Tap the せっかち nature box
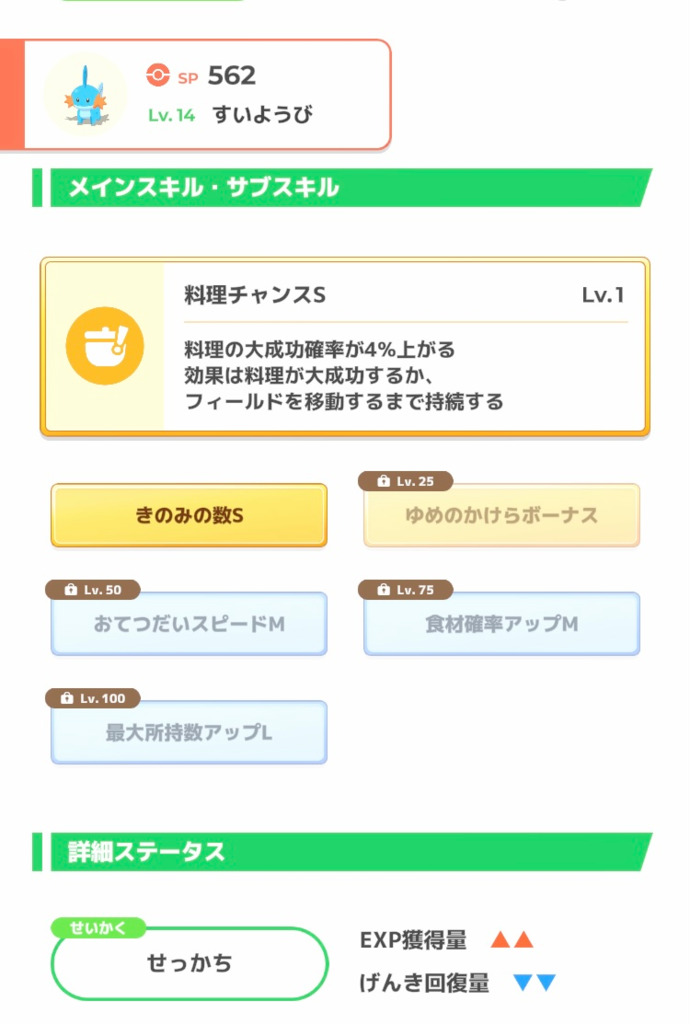690x1024 pixels. (x=189, y=963)
